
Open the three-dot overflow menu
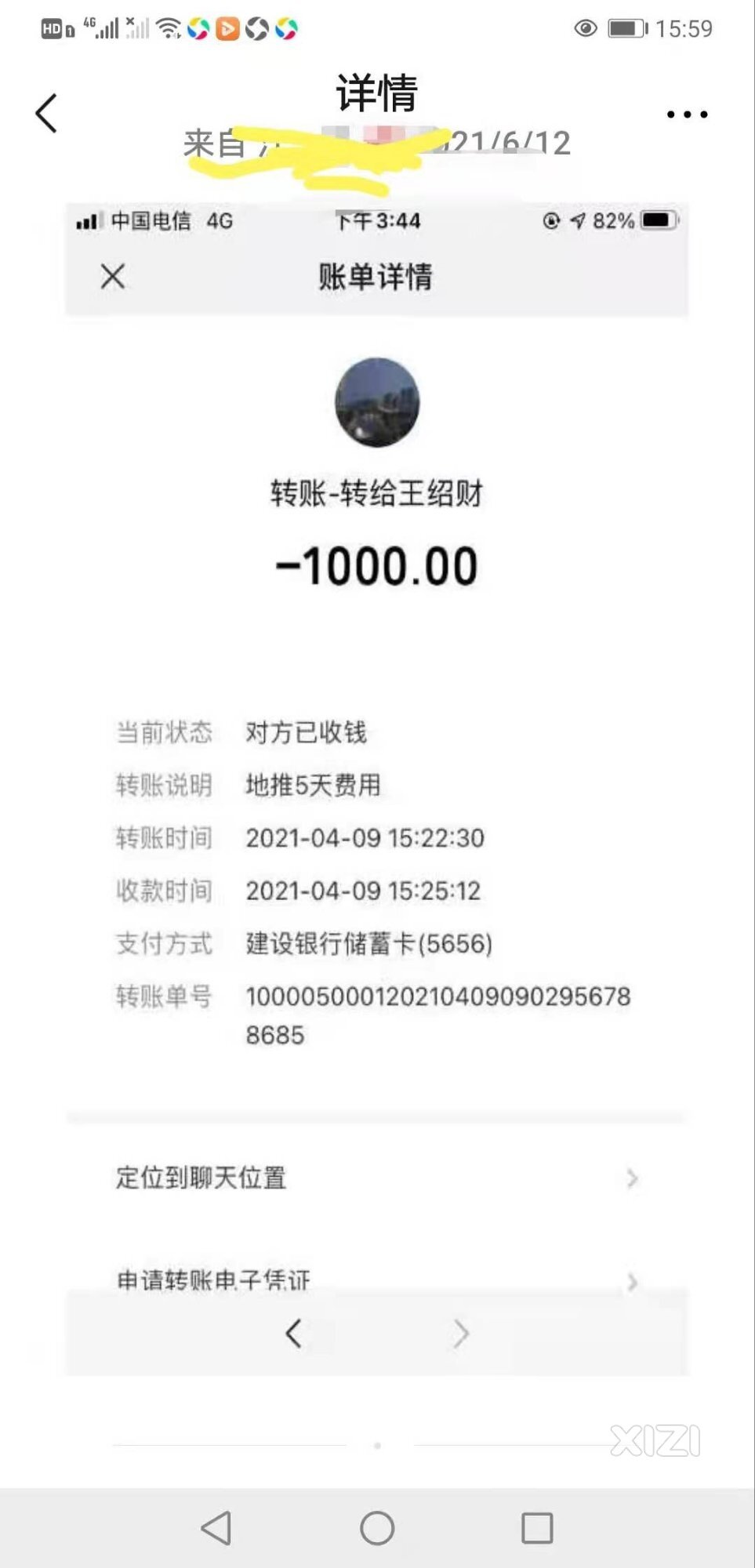687,114
